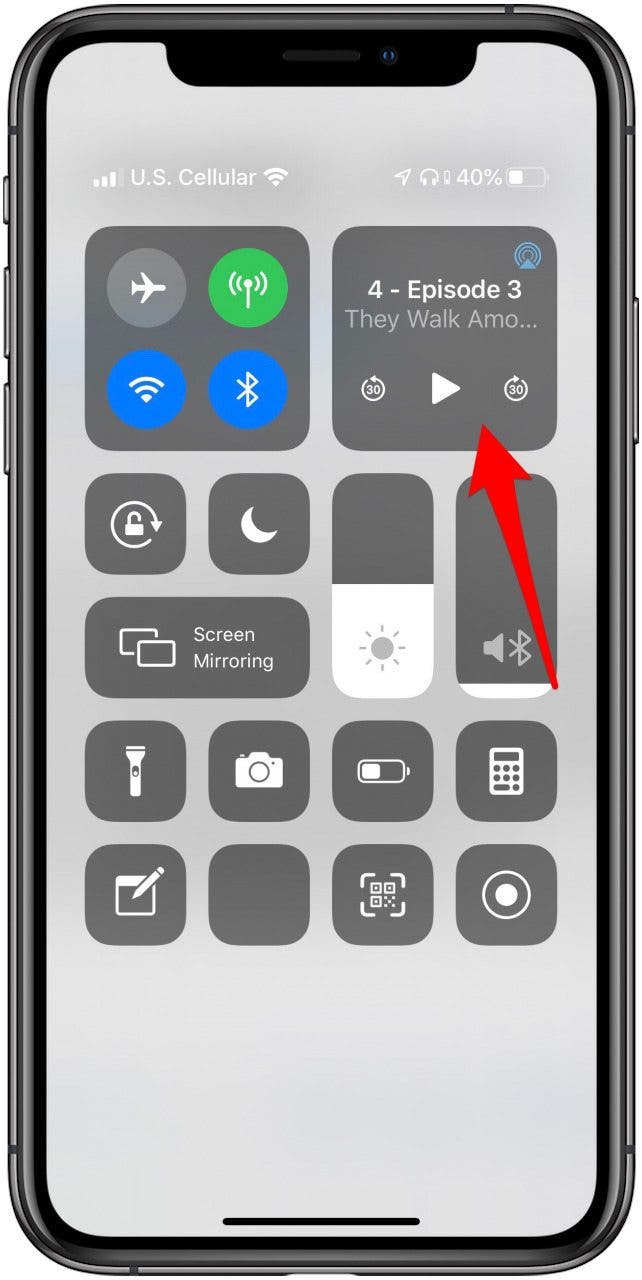This screenshot has width=642, height=1280.
Task: Create a new note
Action: click(x=136, y=894)
